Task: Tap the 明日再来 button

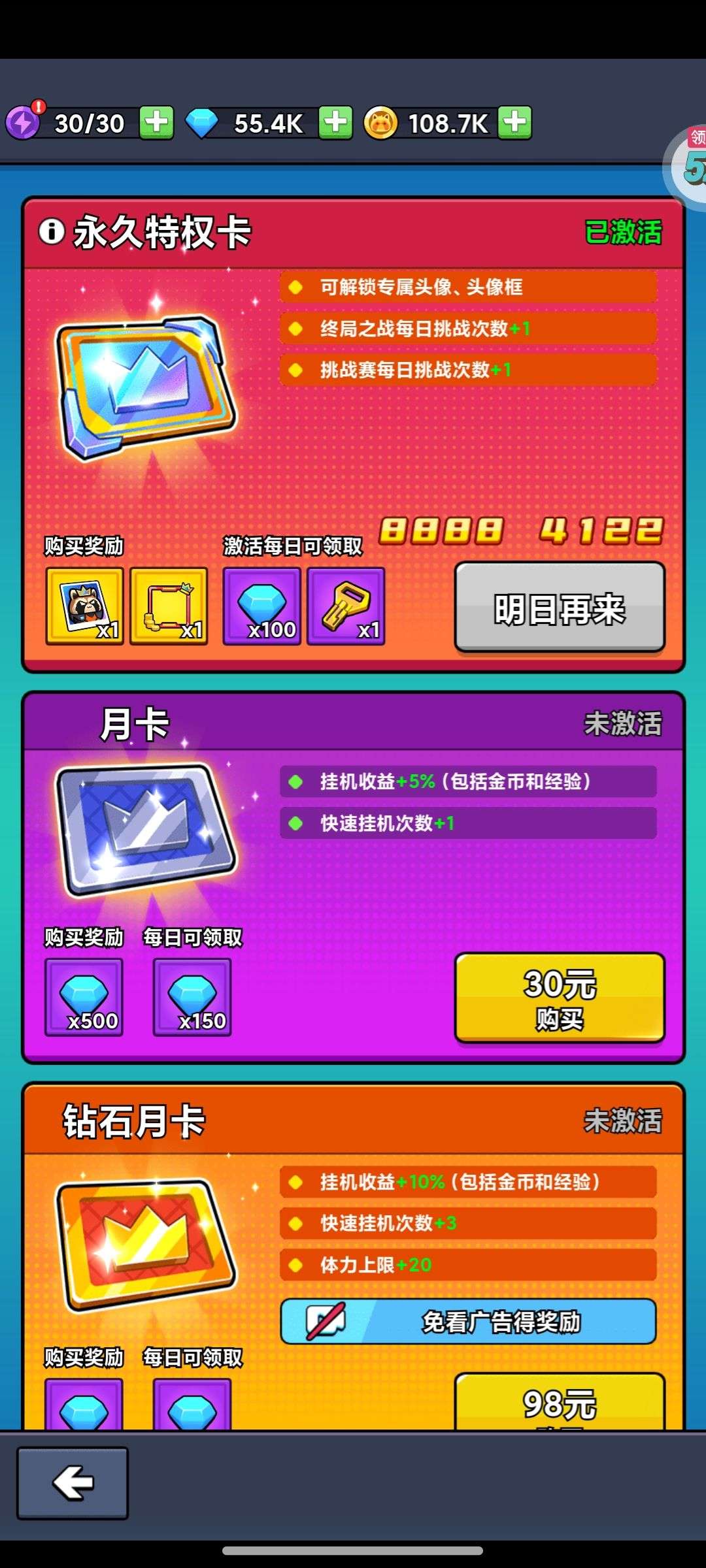Action: point(560,607)
